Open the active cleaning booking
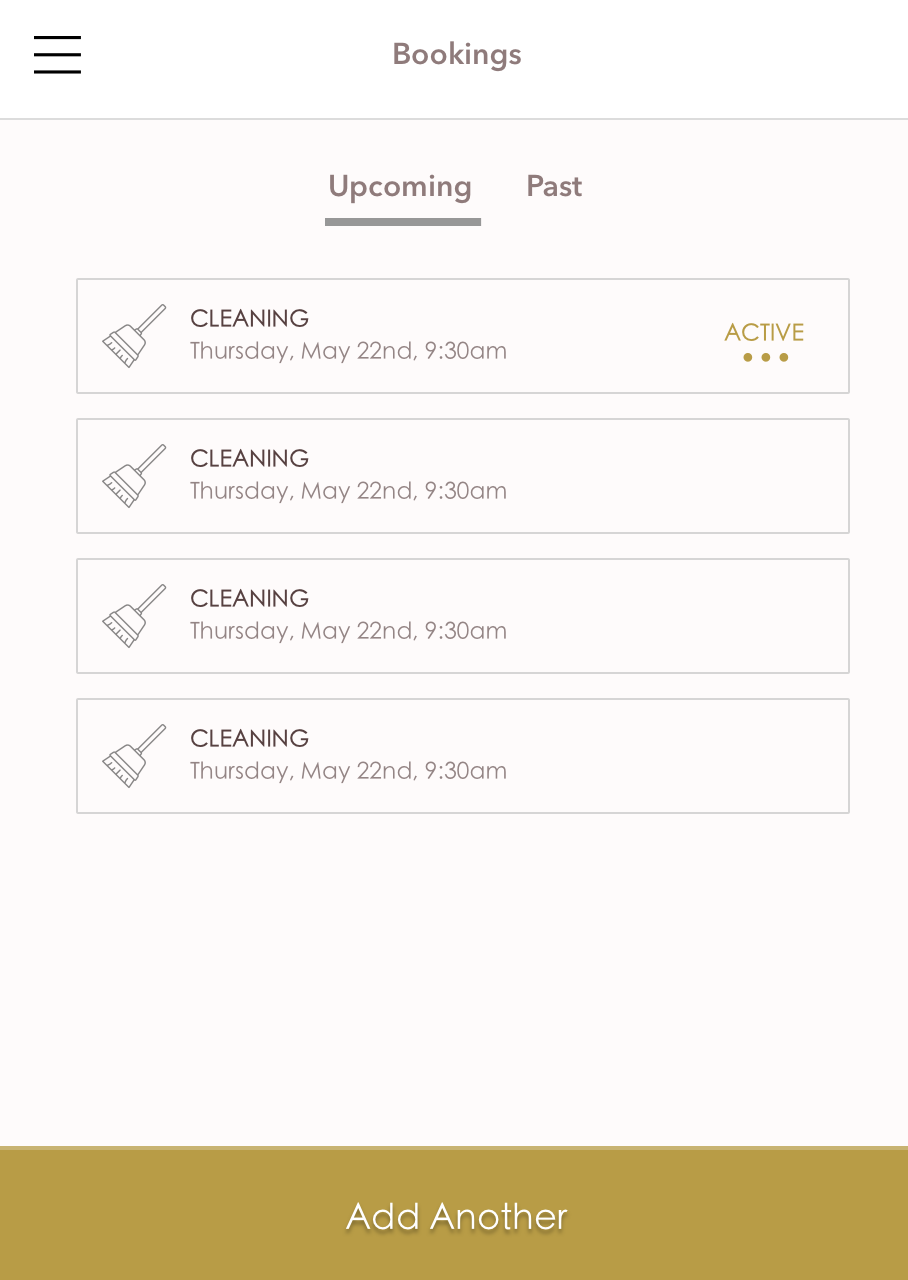The image size is (908, 1280). (x=462, y=336)
